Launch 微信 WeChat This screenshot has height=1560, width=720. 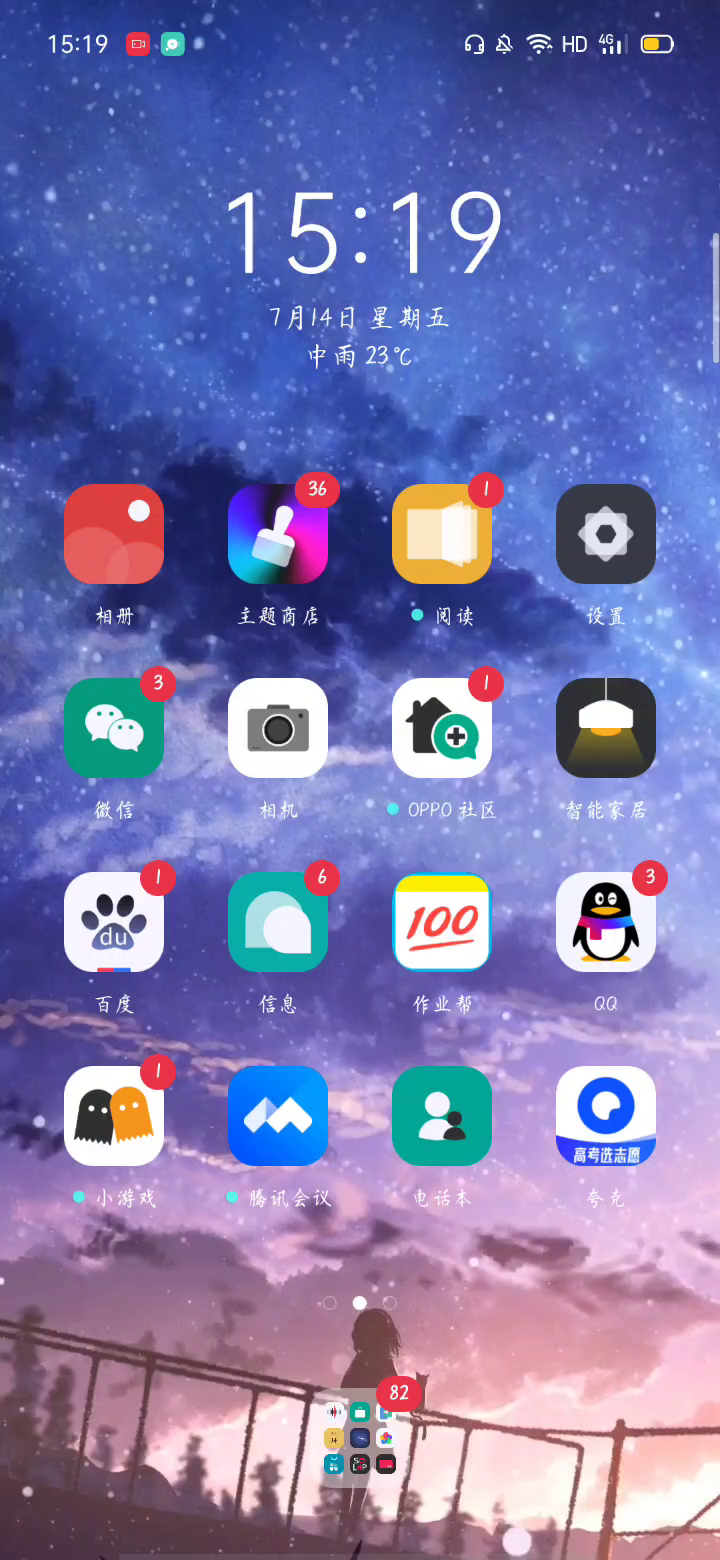coord(114,728)
